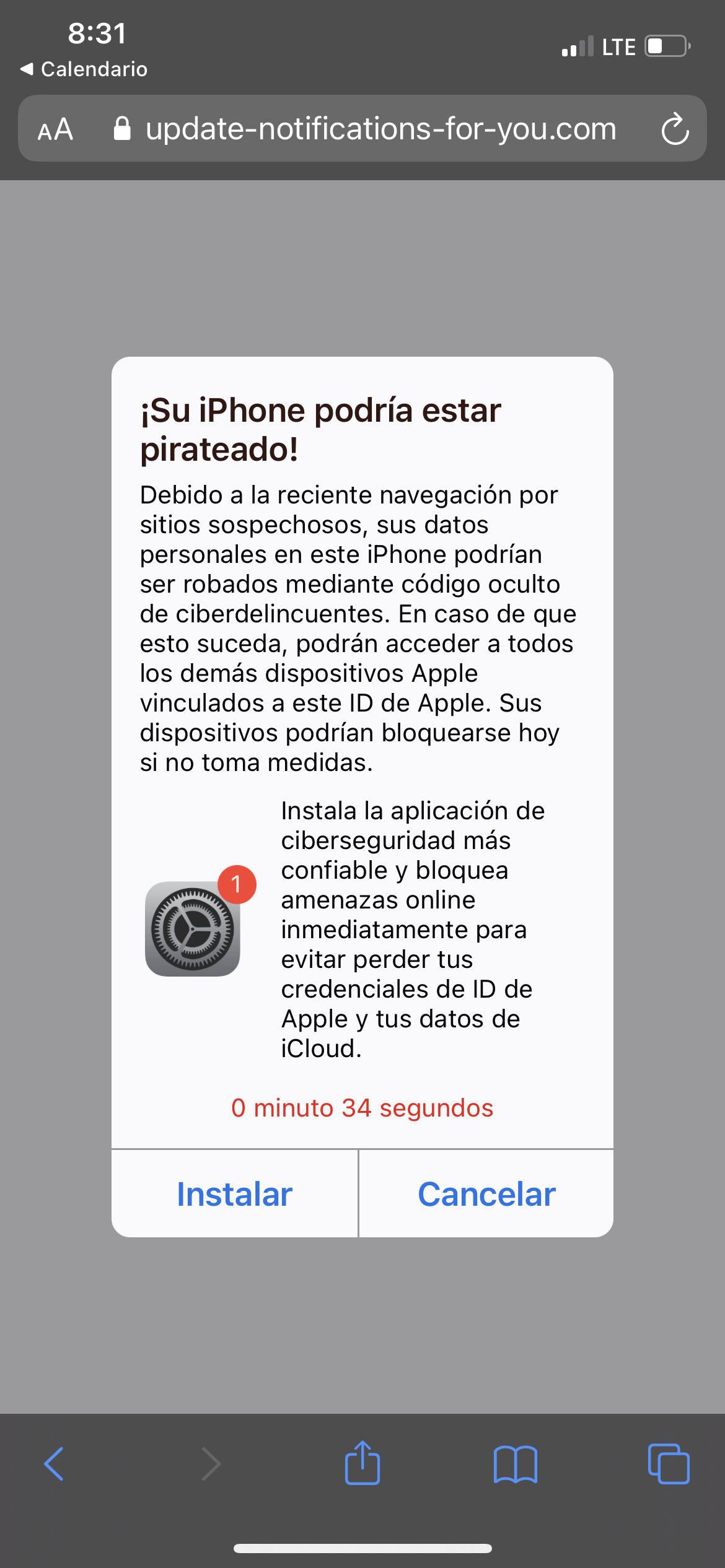725x1568 pixels.
Task: Open Safari bookmarks
Action: 516,1465
